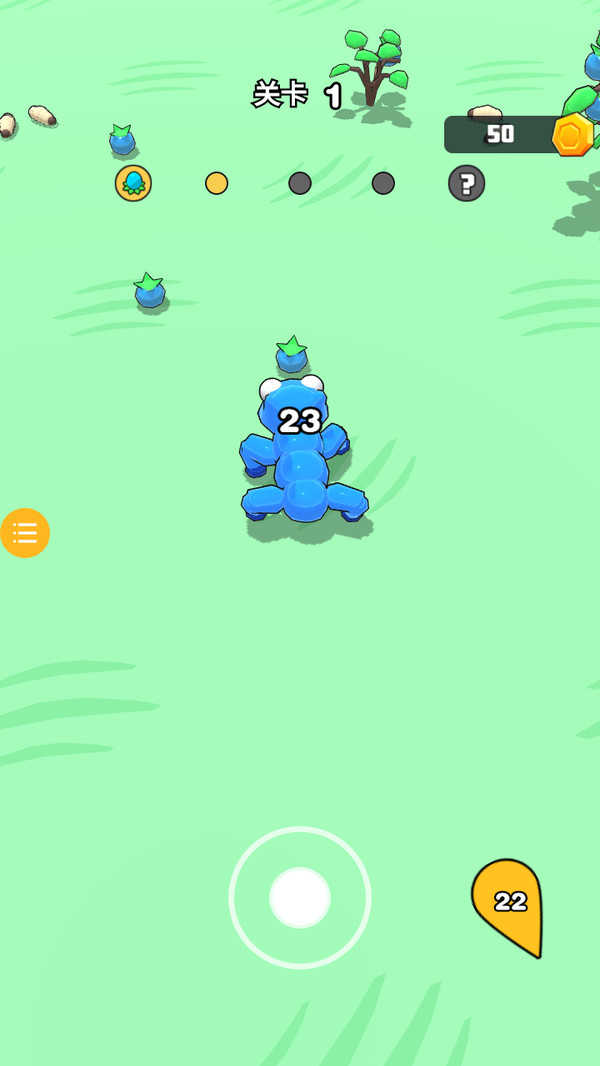This screenshot has height=1066, width=600.
Task: Tap the yellow 22 skill button
Action: pyautogui.click(x=511, y=902)
